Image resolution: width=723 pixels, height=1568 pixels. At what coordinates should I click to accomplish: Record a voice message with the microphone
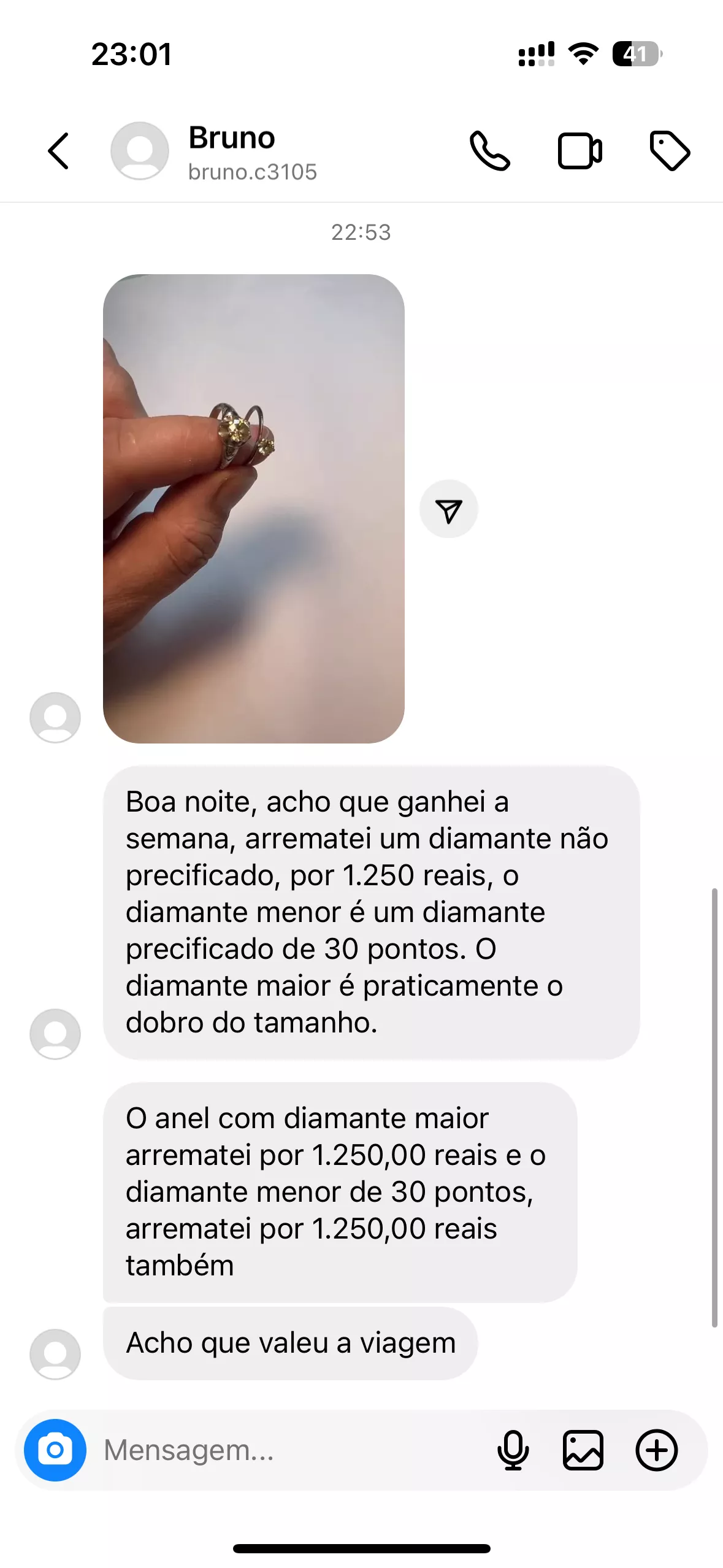coord(513,1450)
